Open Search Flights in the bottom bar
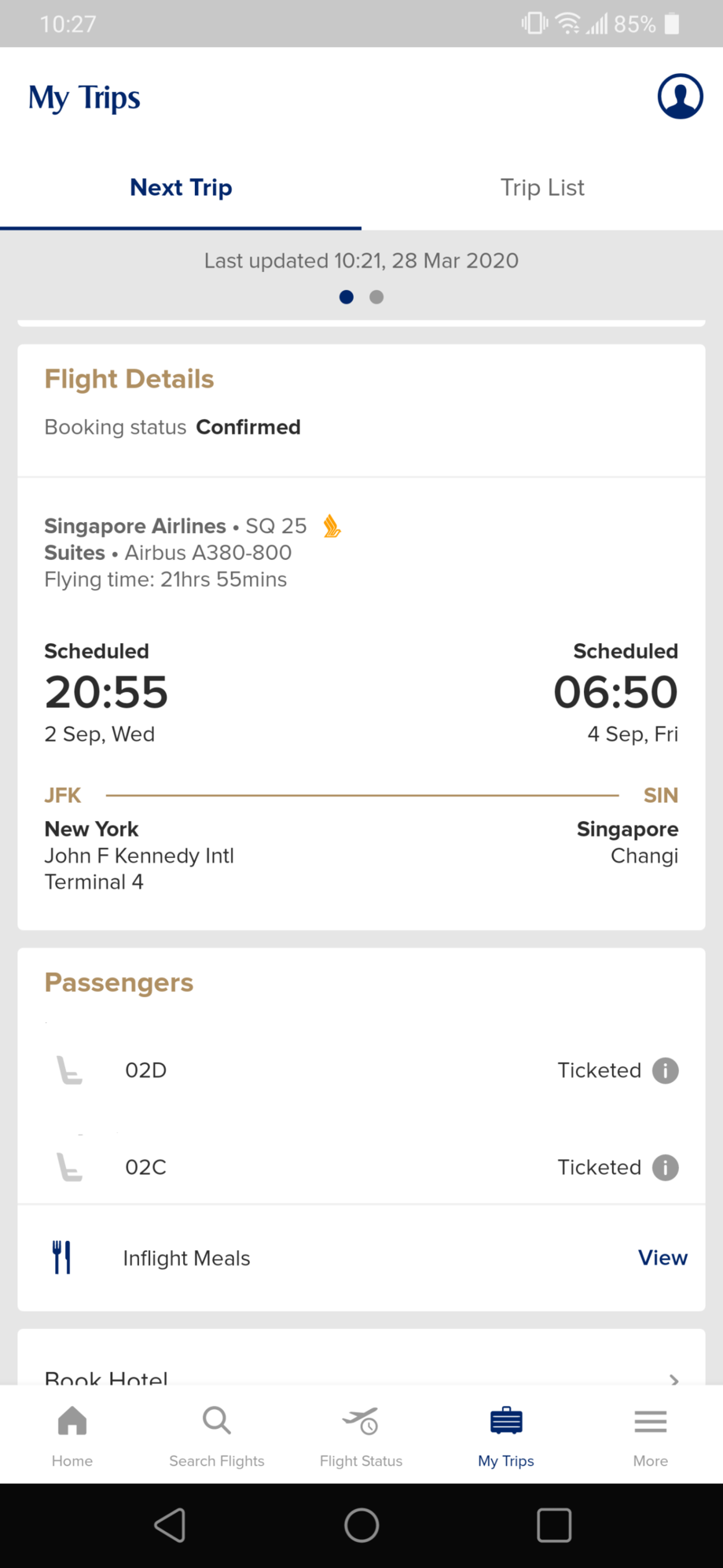Image resolution: width=723 pixels, height=1568 pixels. tap(217, 1437)
